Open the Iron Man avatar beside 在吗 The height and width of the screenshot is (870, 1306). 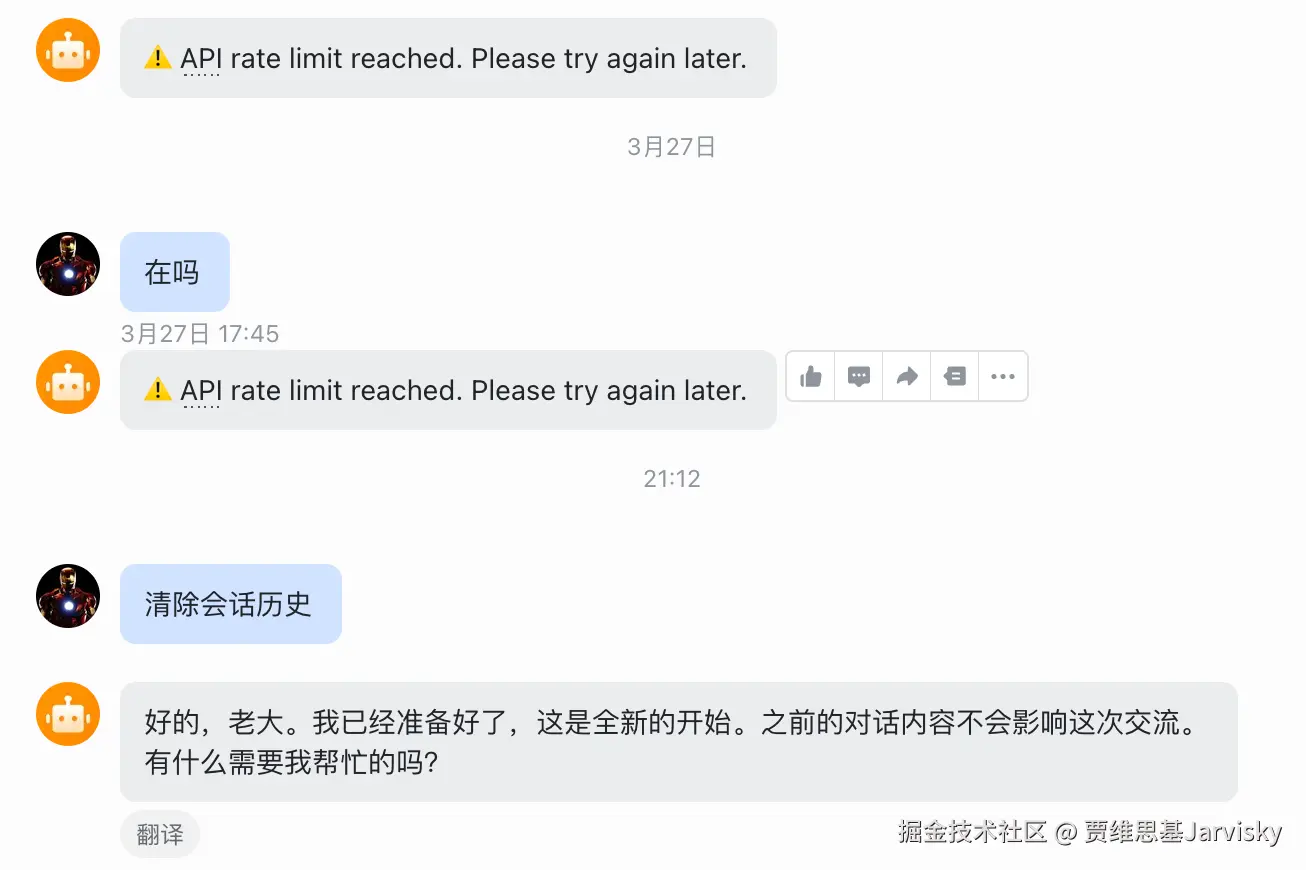[x=68, y=264]
